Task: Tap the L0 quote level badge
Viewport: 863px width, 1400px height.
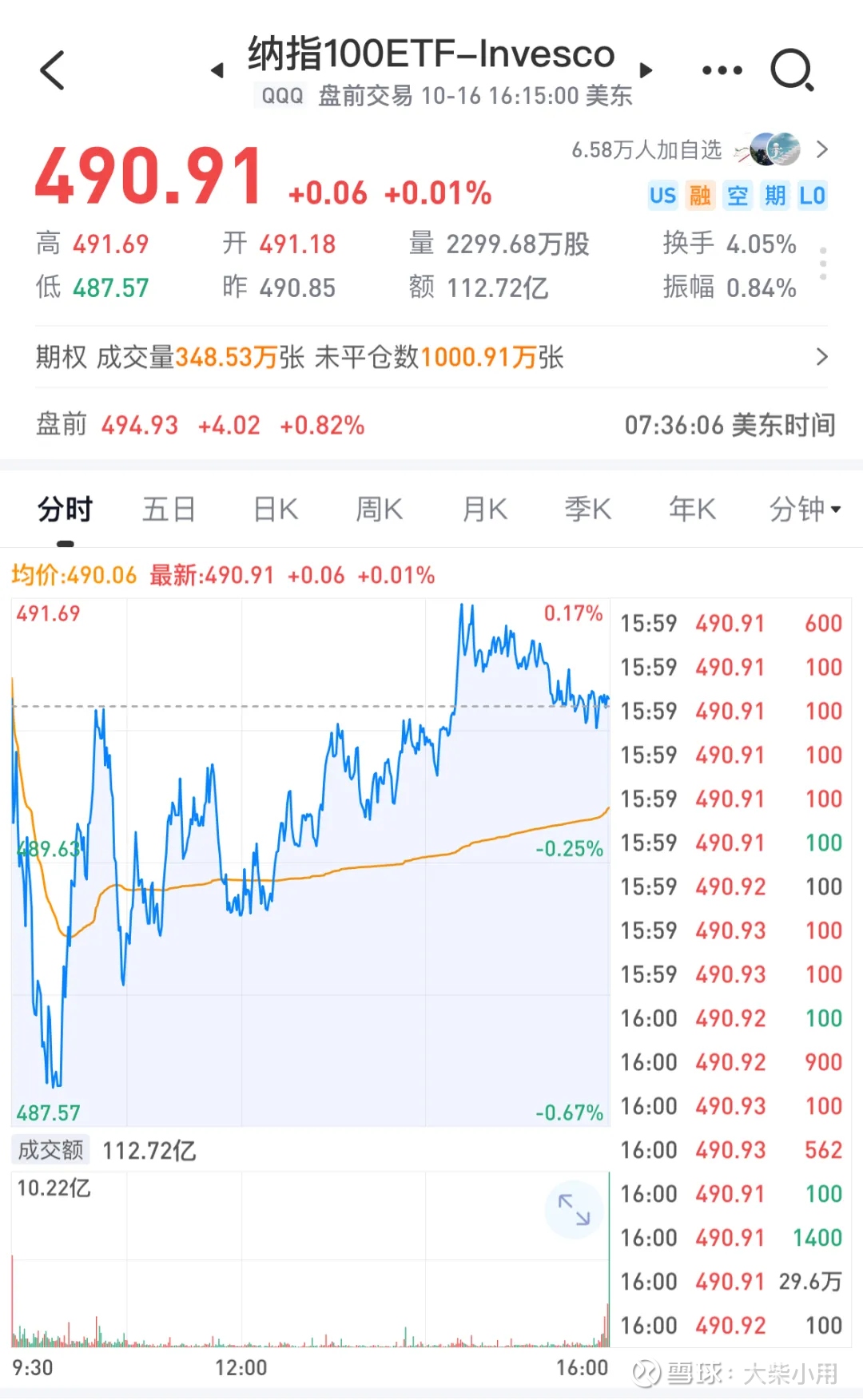Action: click(x=813, y=196)
